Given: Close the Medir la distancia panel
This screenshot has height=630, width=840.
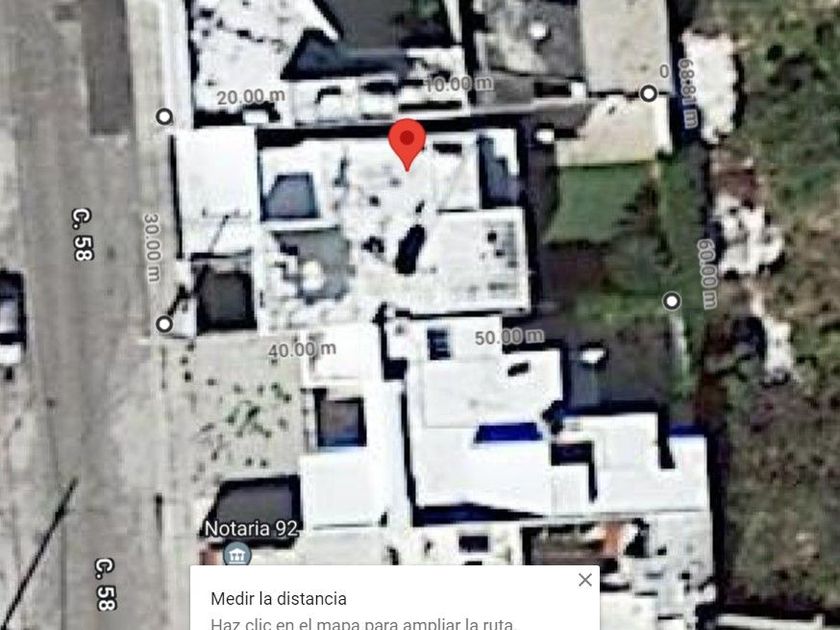Looking at the screenshot, I should tap(585, 580).
